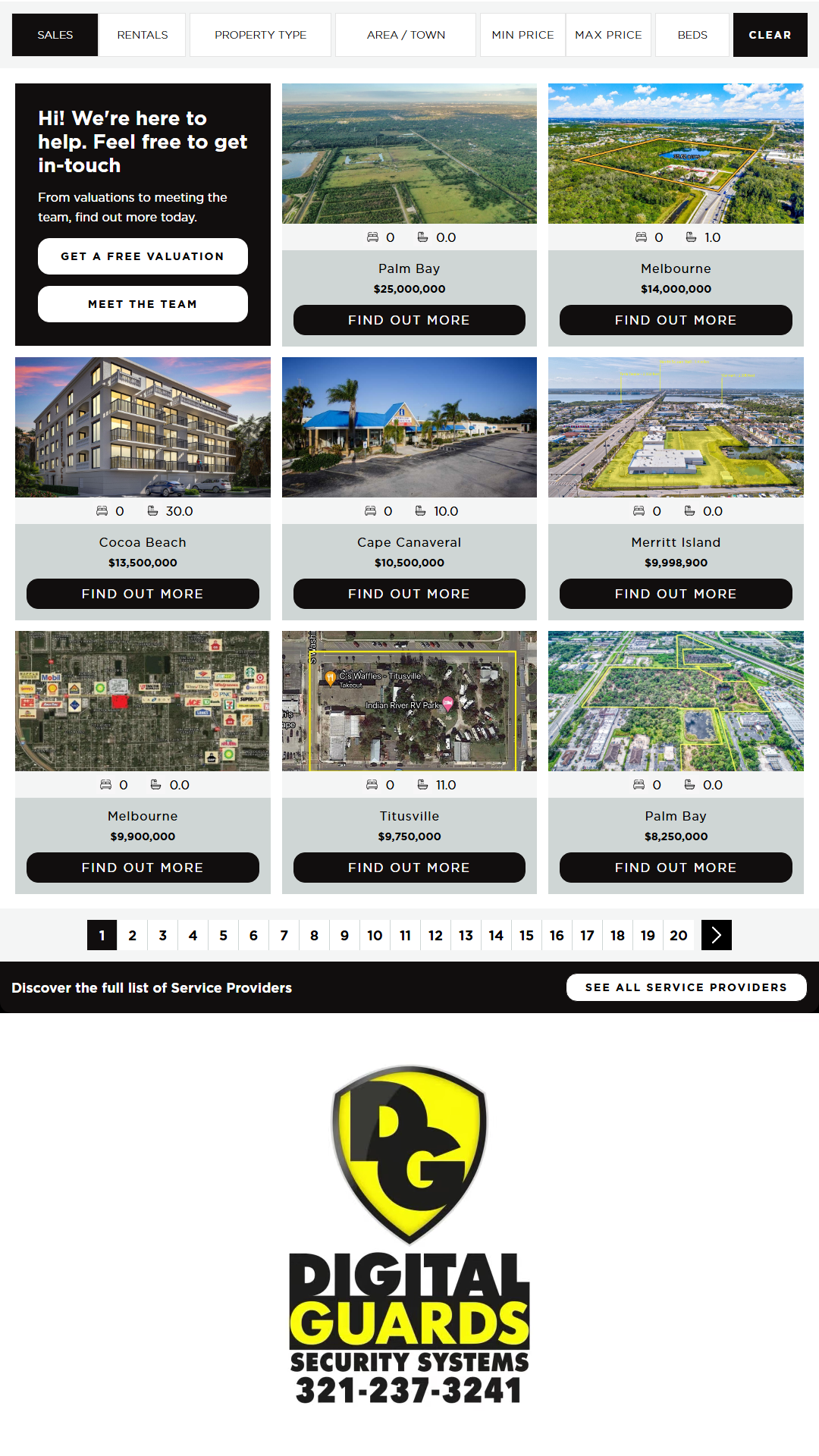Find out more about $25,000,000 Palm Bay listing
Viewport: 819px width, 1456px height.
click(x=409, y=320)
